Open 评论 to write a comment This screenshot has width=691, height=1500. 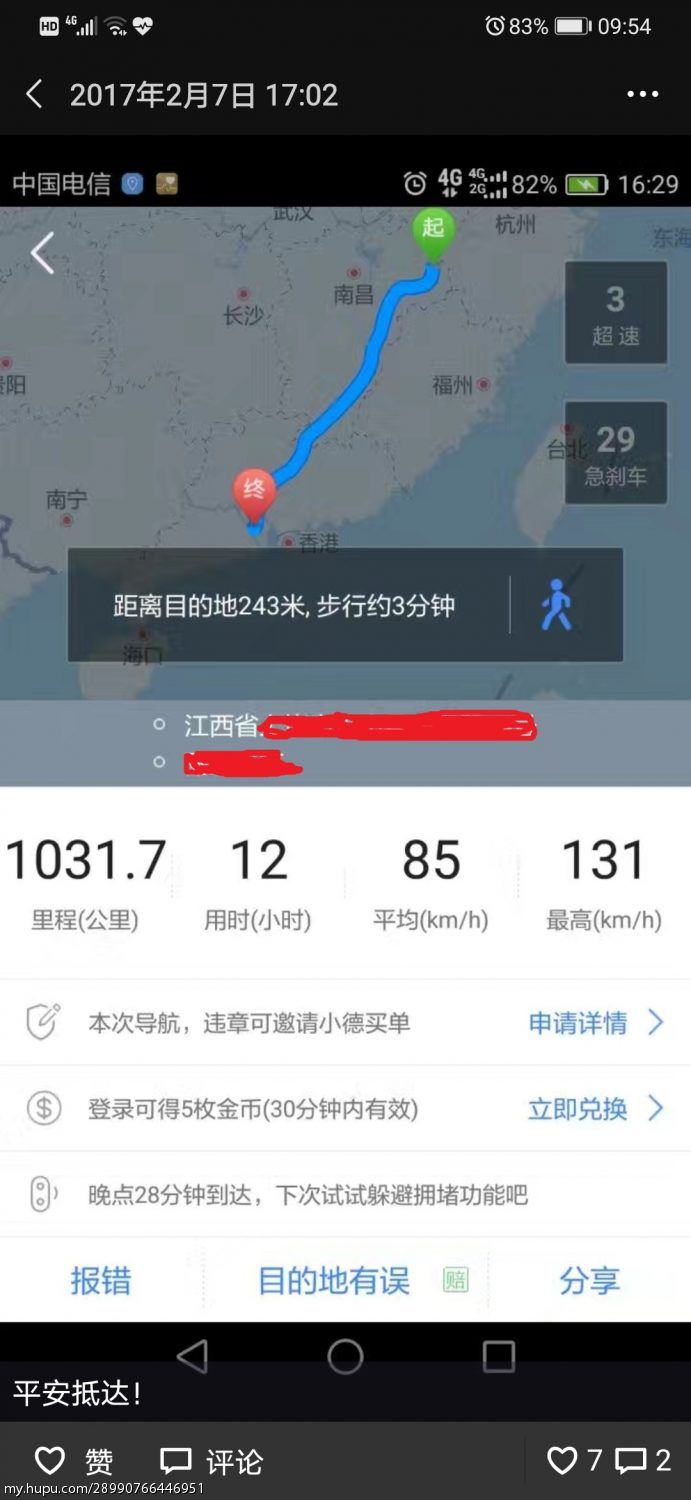[211, 1461]
